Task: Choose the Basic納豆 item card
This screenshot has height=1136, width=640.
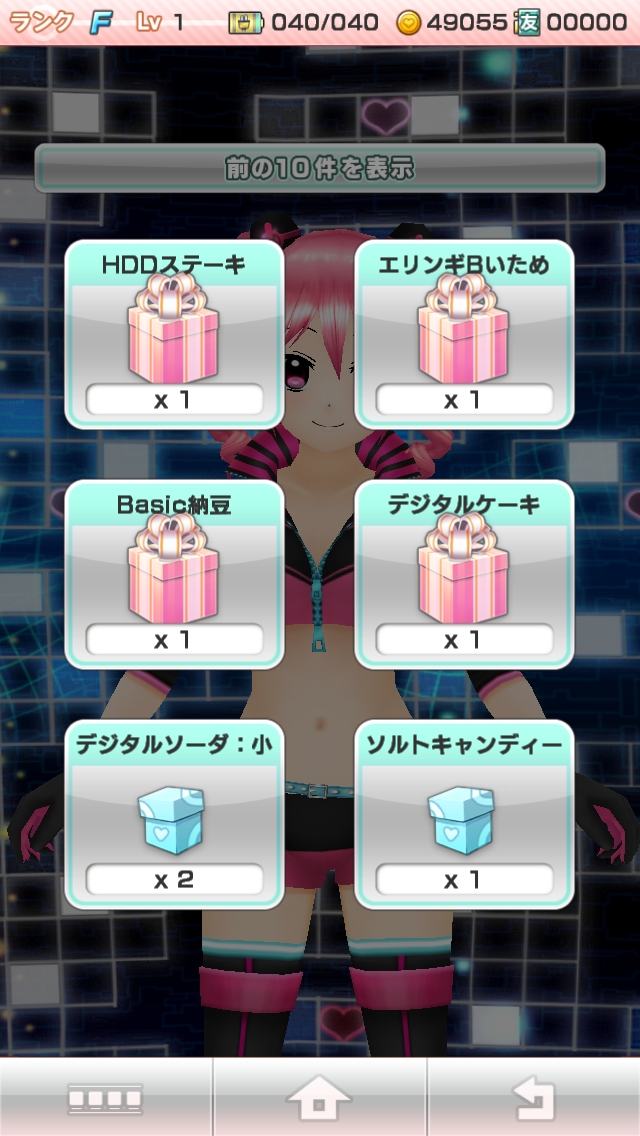Action: click(x=174, y=574)
